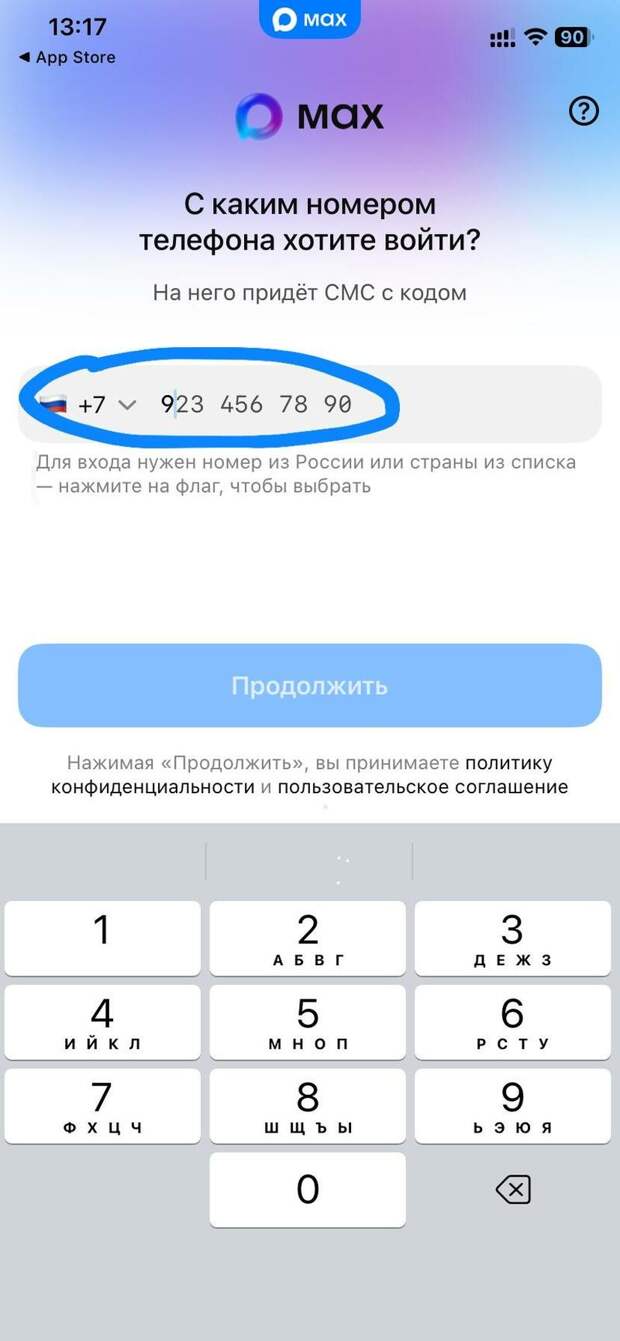Open the пользовательское соглашение link
This screenshot has width=620, height=1341.
pos(423,787)
